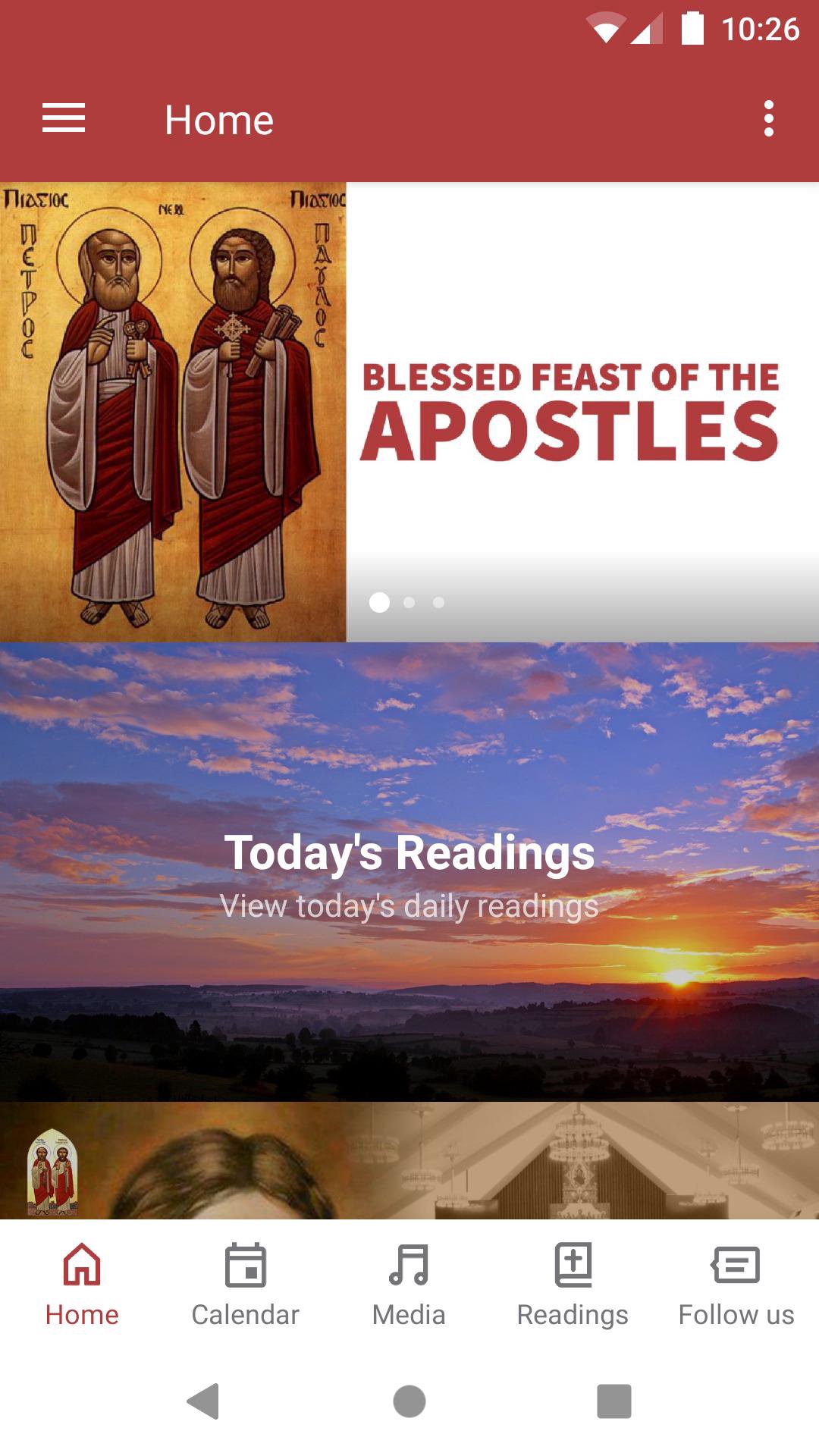Select the Follow us icon
The height and width of the screenshot is (1456, 819).
tap(736, 1265)
